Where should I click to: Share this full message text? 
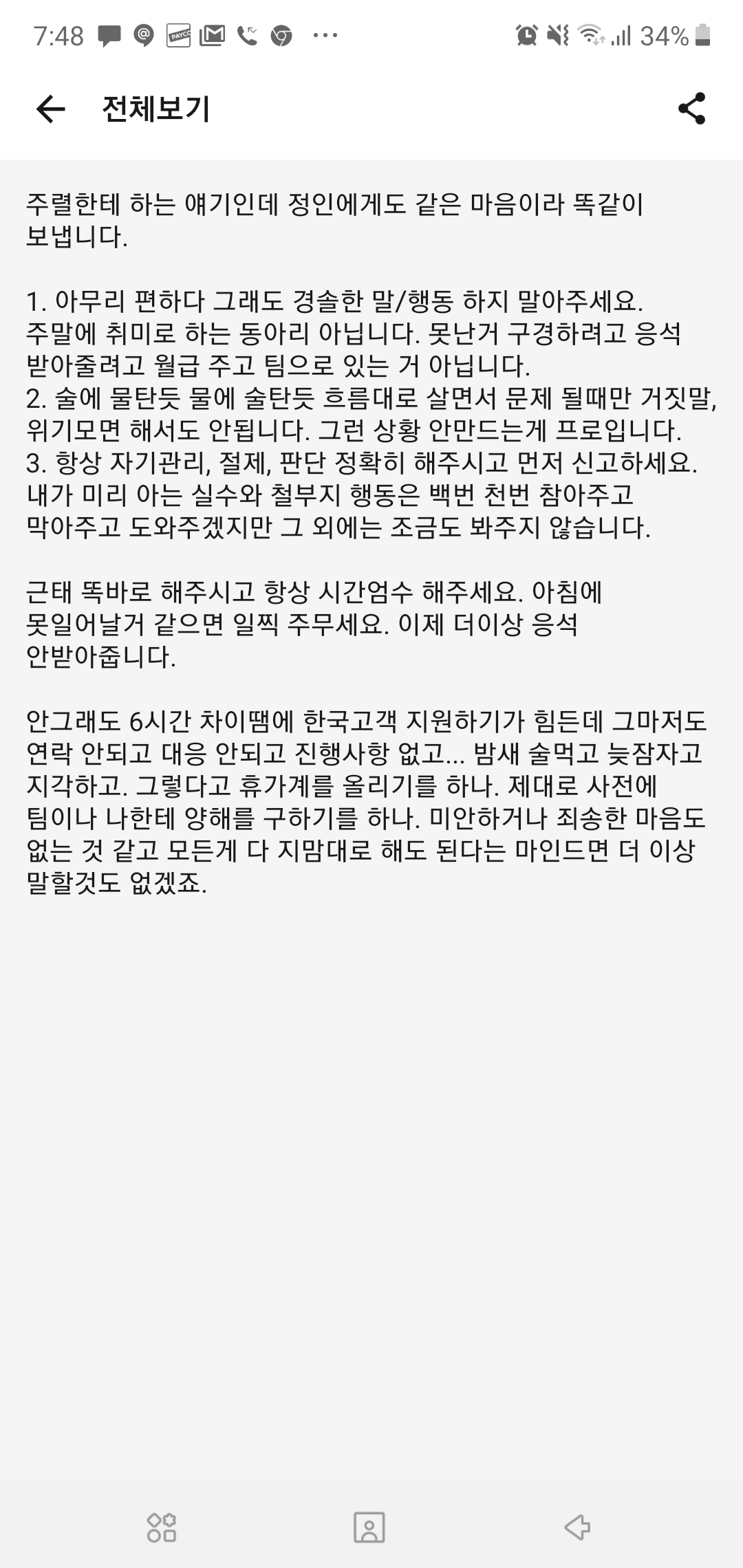tap(691, 109)
